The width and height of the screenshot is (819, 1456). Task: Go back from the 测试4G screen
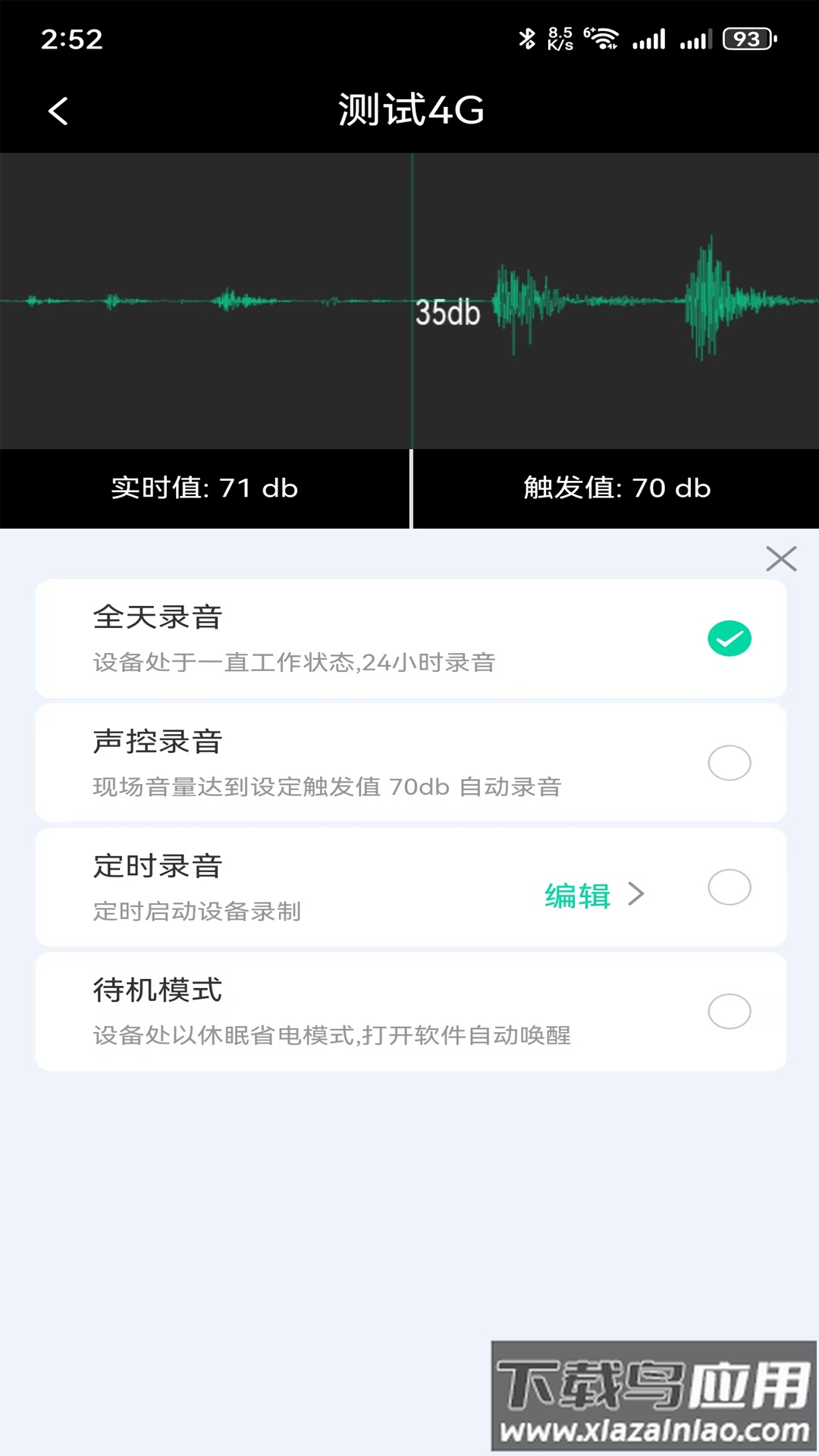pyautogui.click(x=58, y=111)
